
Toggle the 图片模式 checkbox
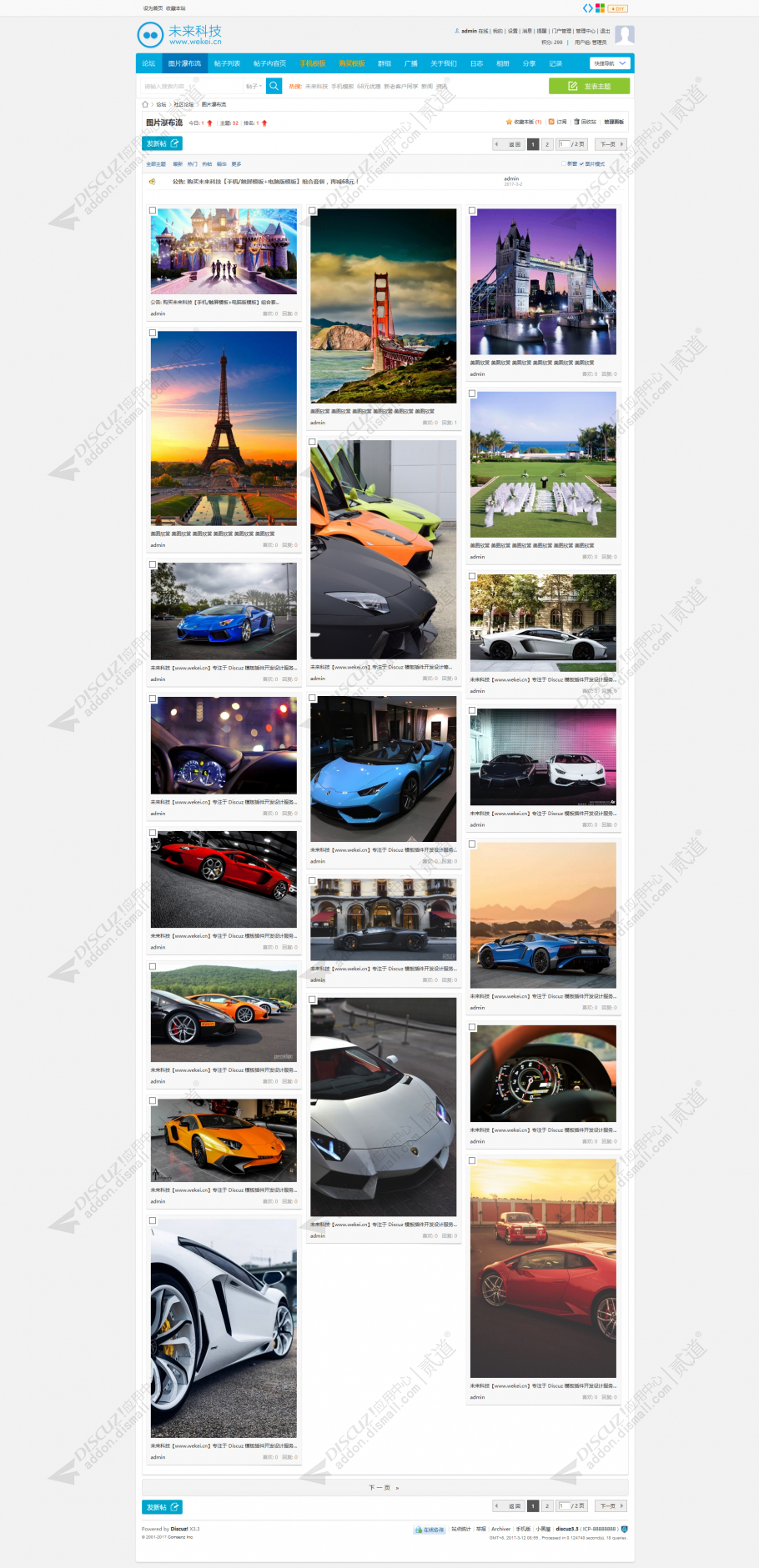click(x=582, y=163)
